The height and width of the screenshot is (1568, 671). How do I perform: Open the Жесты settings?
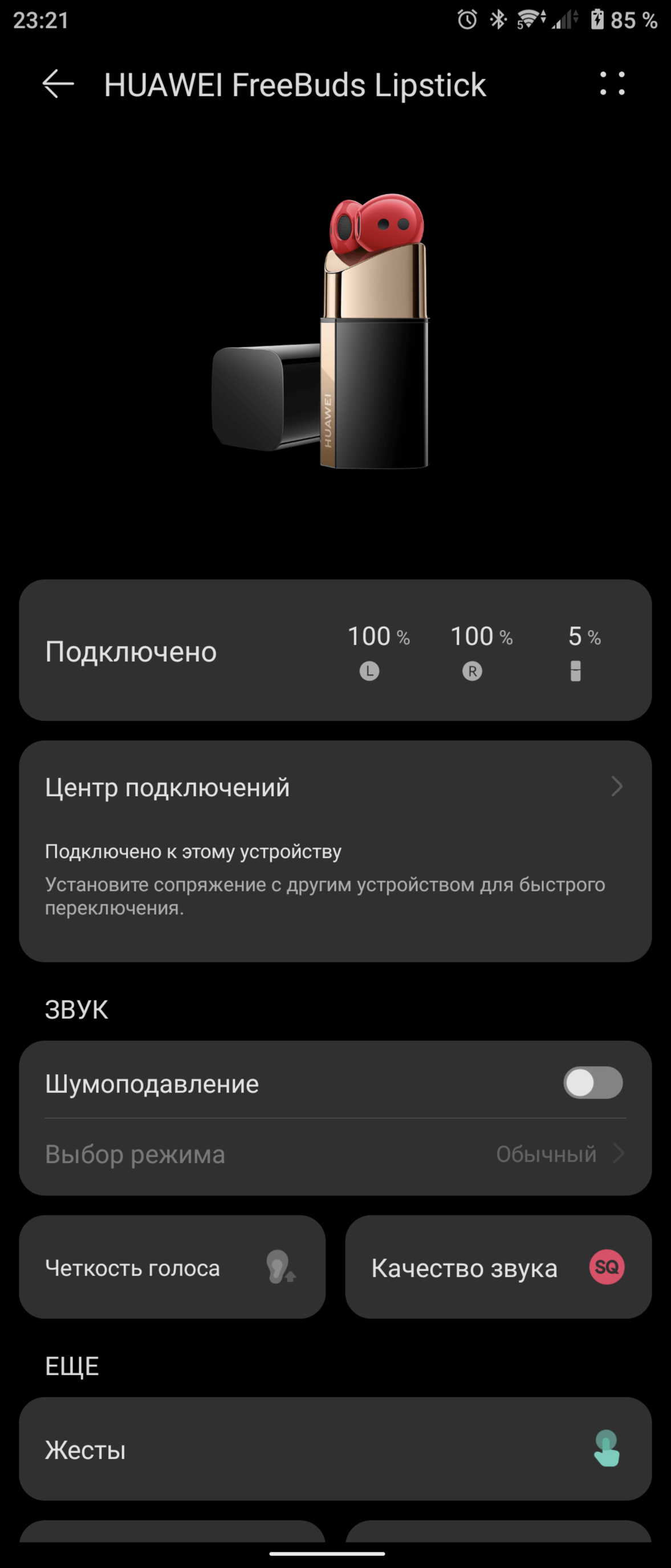point(335,1449)
